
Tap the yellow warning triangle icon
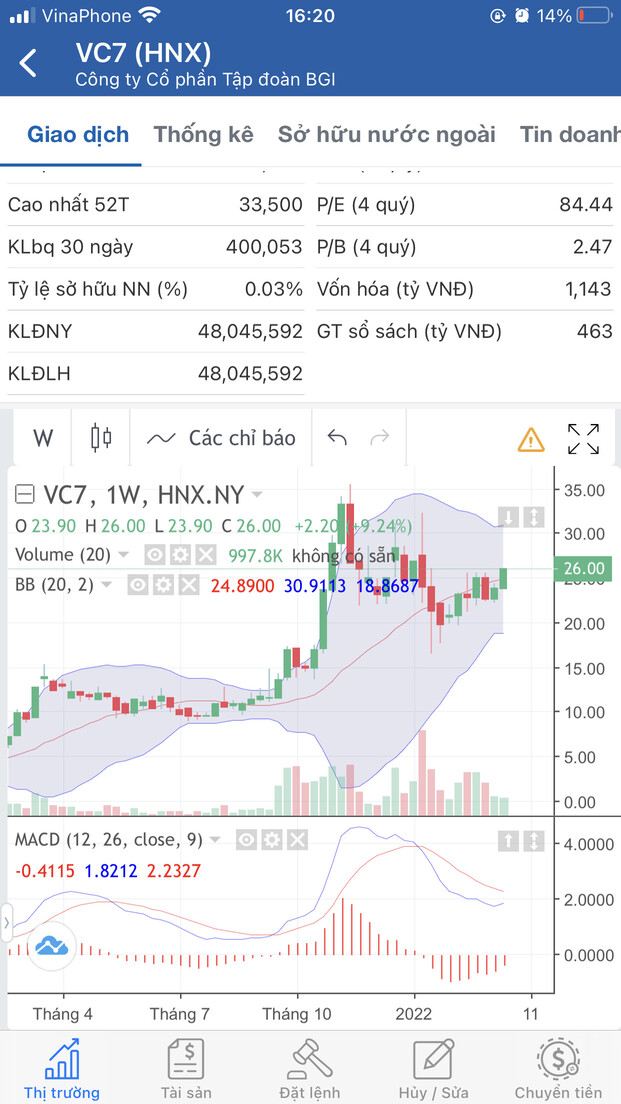click(530, 438)
